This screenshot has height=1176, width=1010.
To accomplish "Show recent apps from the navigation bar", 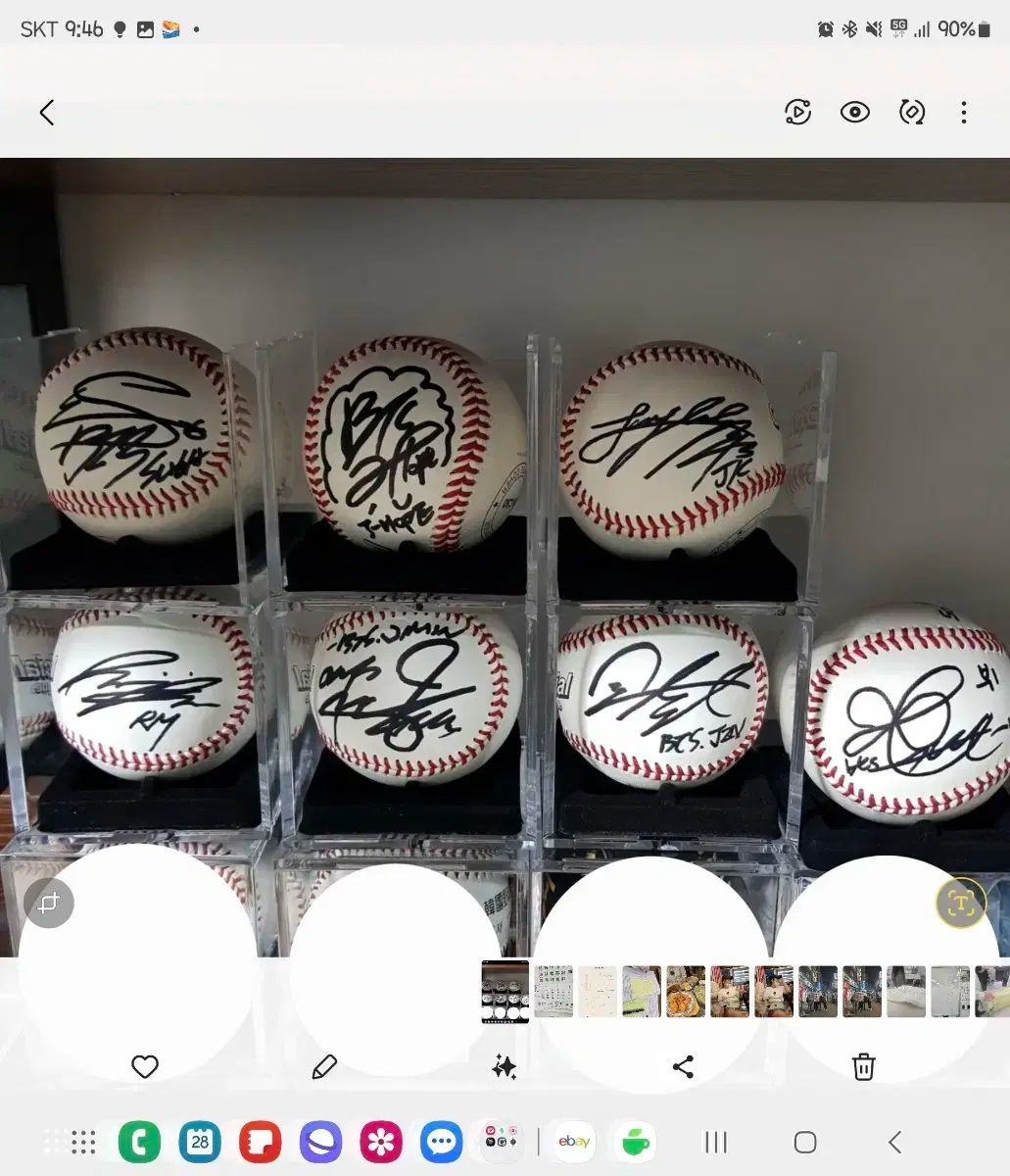I will [x=716, y=1142].
